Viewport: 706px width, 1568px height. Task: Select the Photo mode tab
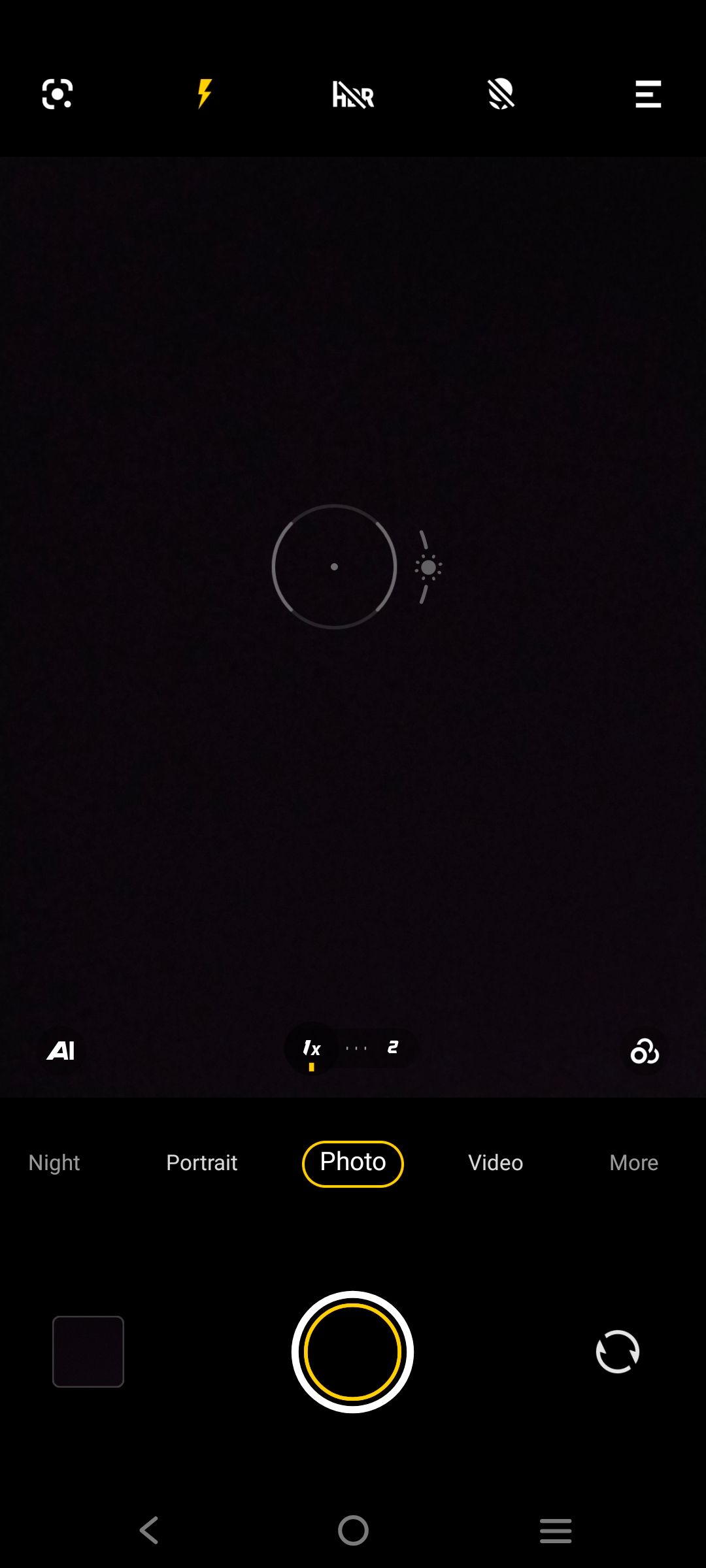tap(353, 1163)
